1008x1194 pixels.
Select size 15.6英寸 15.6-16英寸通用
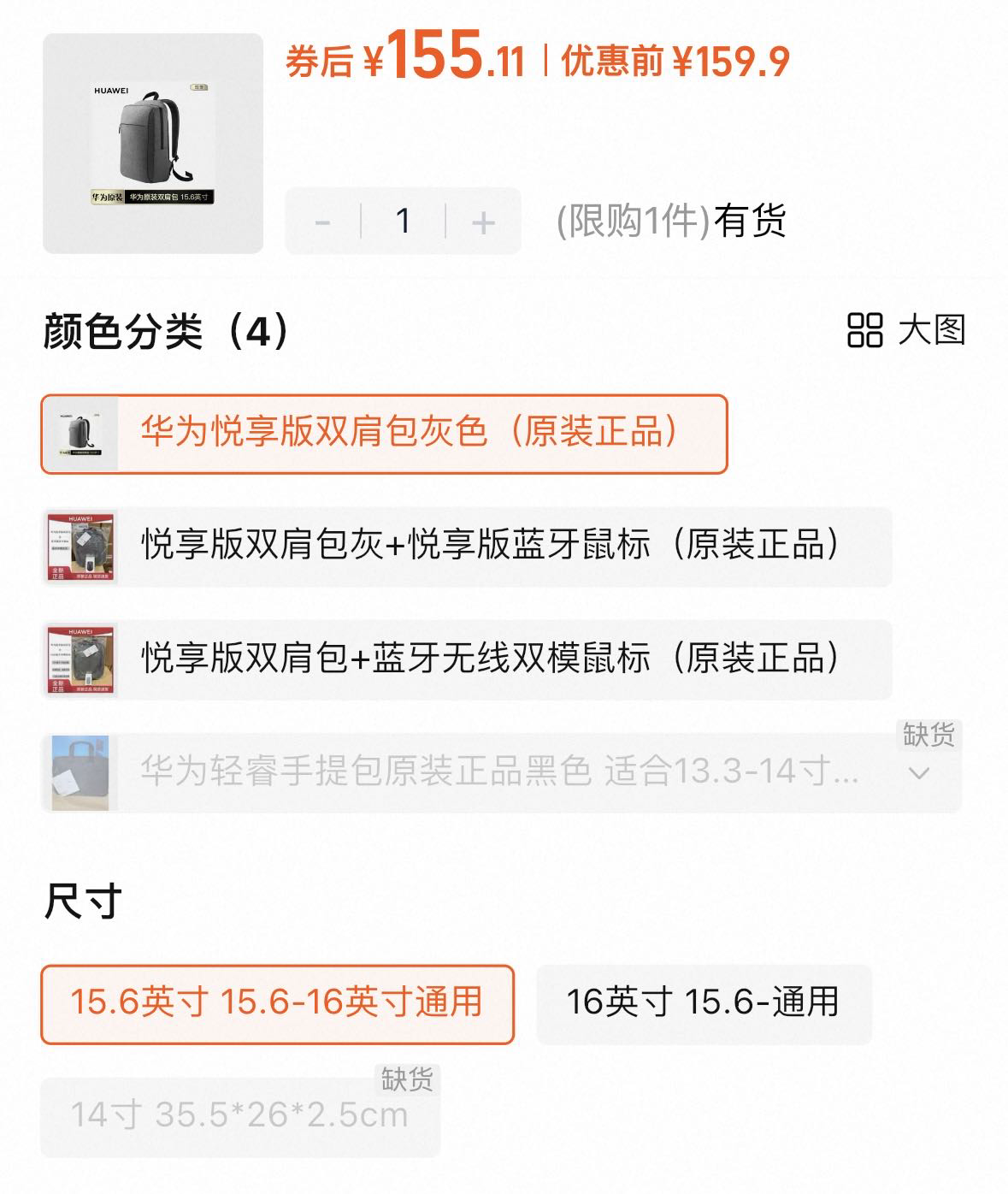tap(278, 1004)
